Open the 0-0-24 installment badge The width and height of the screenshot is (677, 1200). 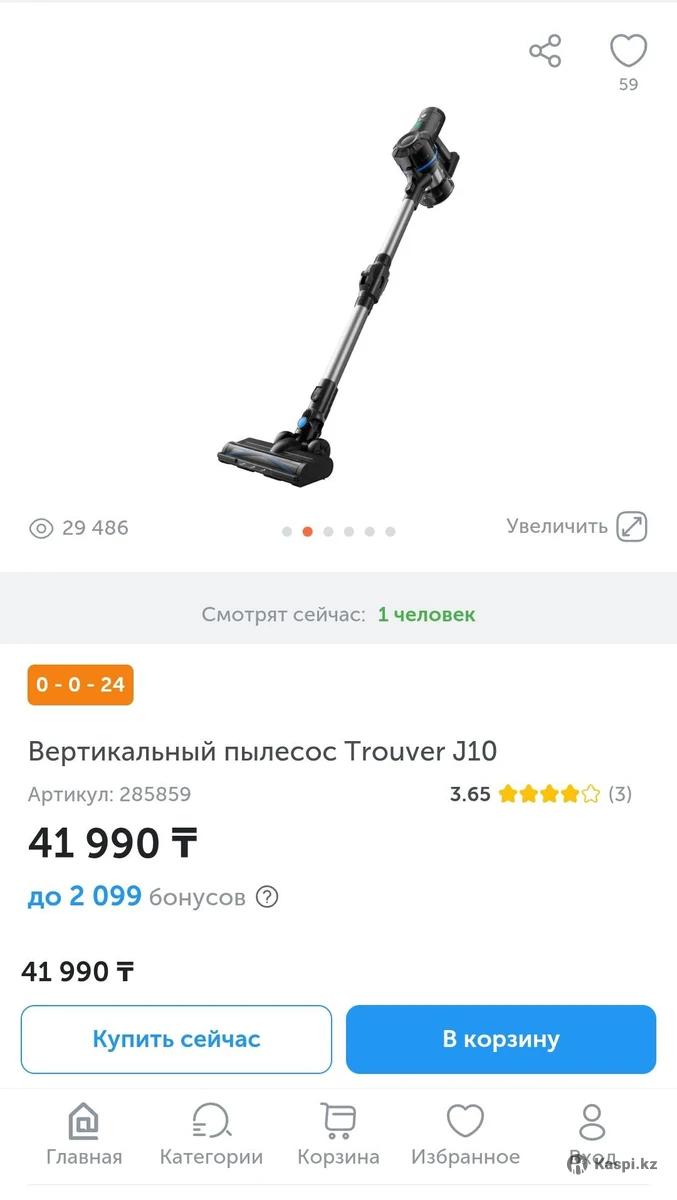[x=80, y=685]
